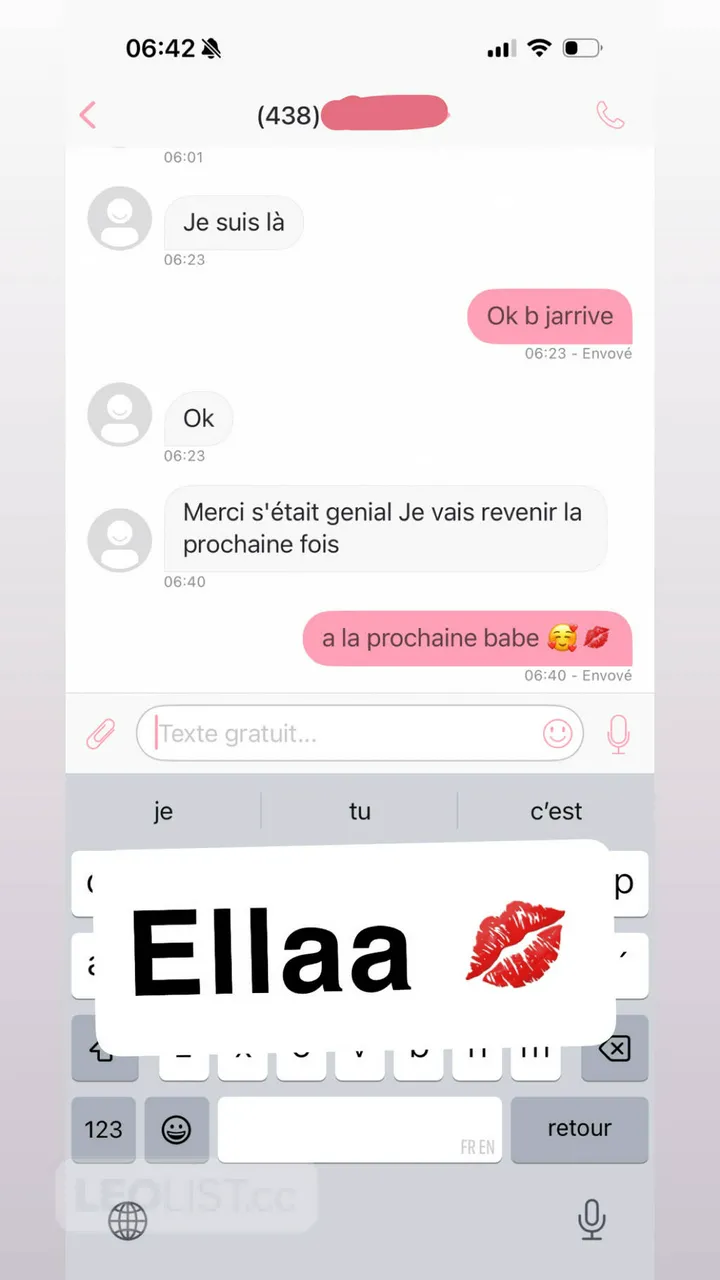Screen dimensions: 720x1280
Task: Insert the suggestion "c'est"
Action: point(556,811)
